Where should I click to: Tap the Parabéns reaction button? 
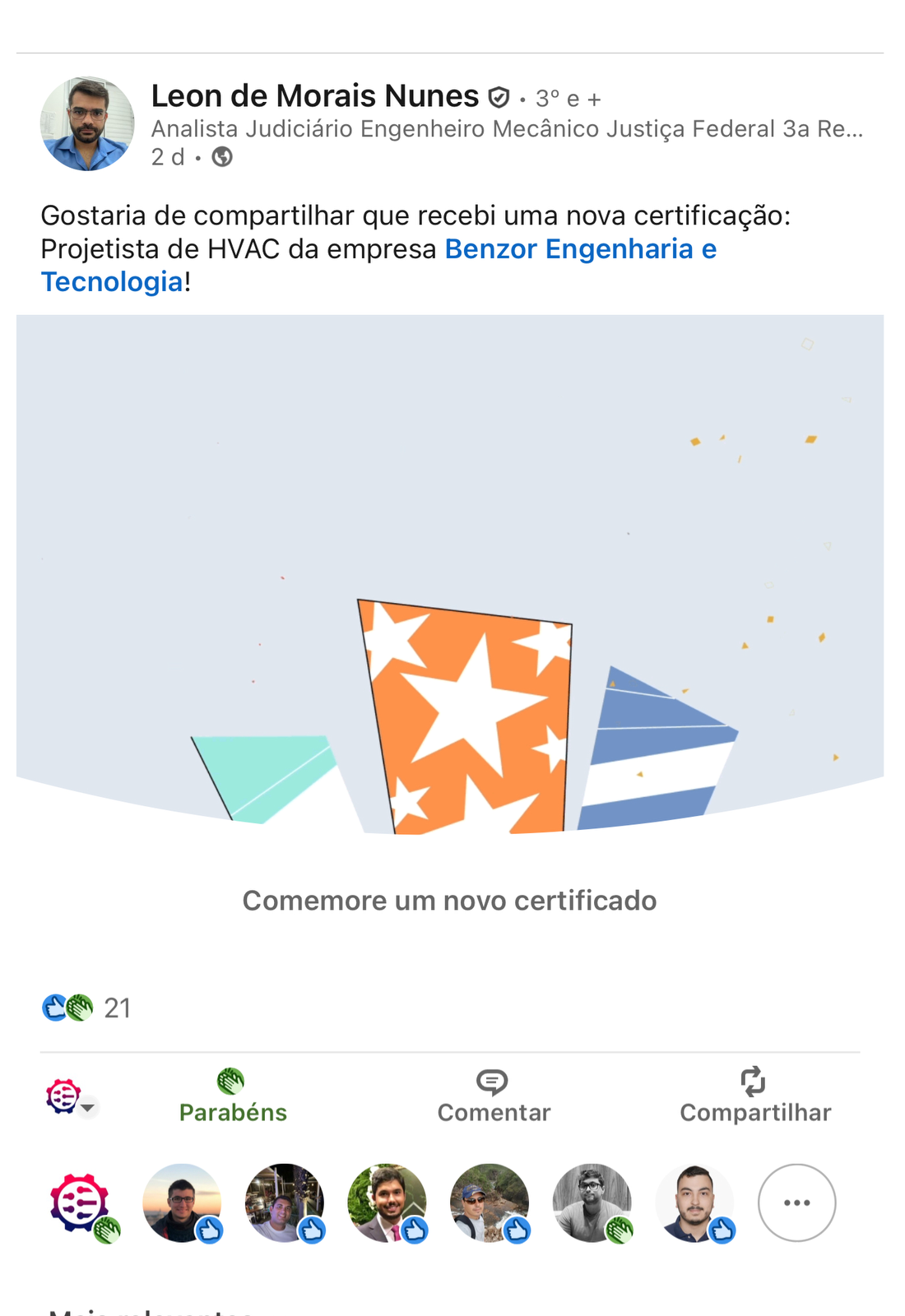pyautogui.click(x=233, y=1096)
